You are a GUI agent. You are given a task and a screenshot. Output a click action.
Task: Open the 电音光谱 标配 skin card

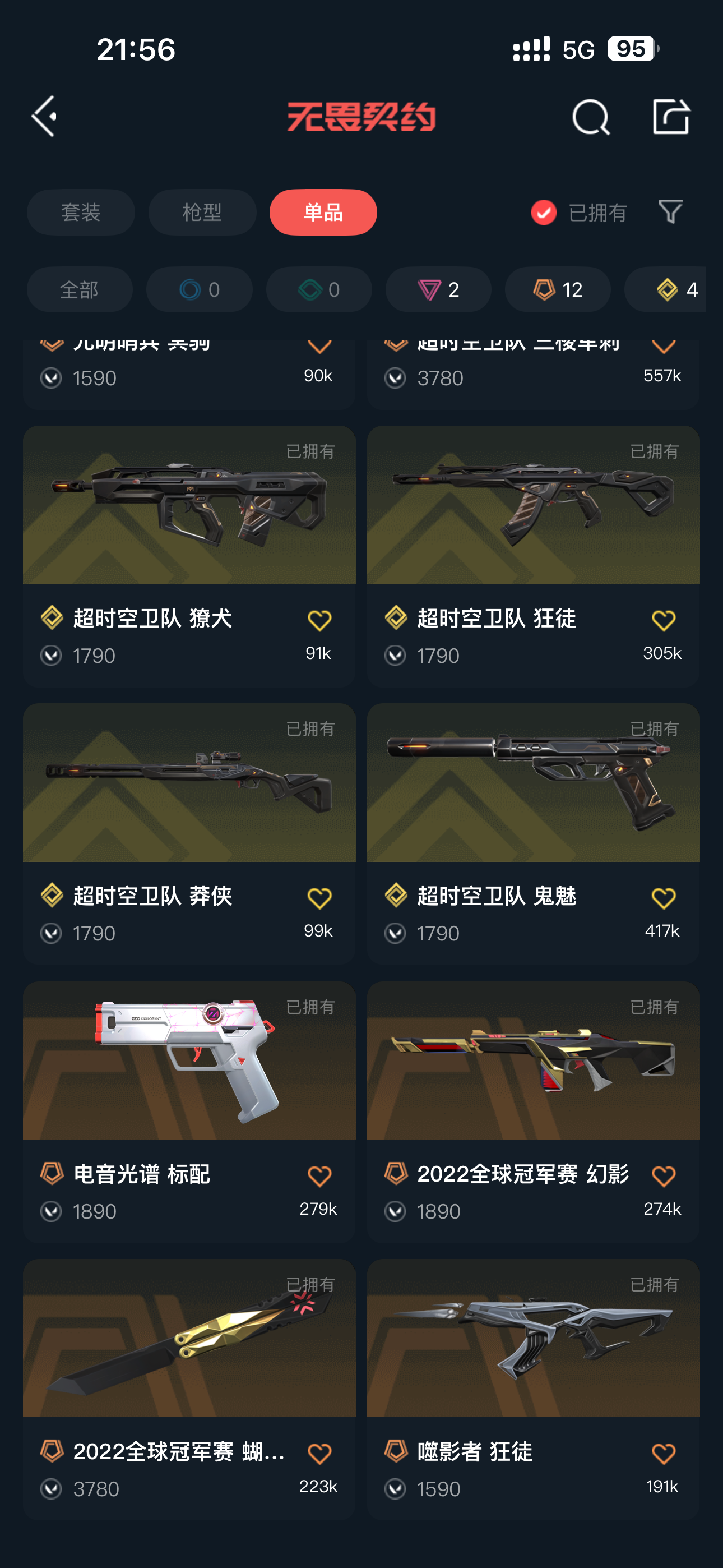pyautogui.click(x=189, y=1060)
